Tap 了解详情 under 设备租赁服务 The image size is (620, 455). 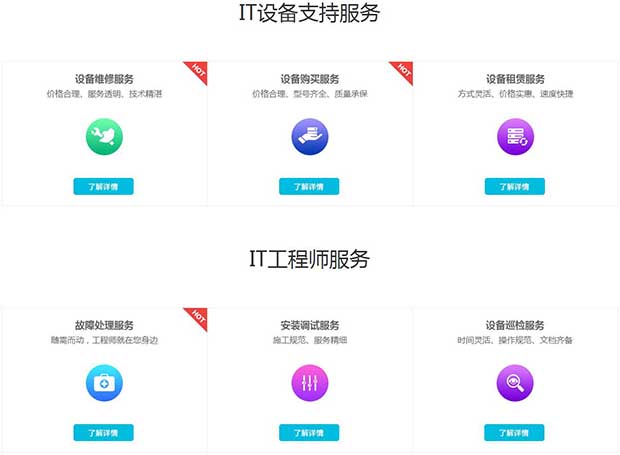point(514,186)
